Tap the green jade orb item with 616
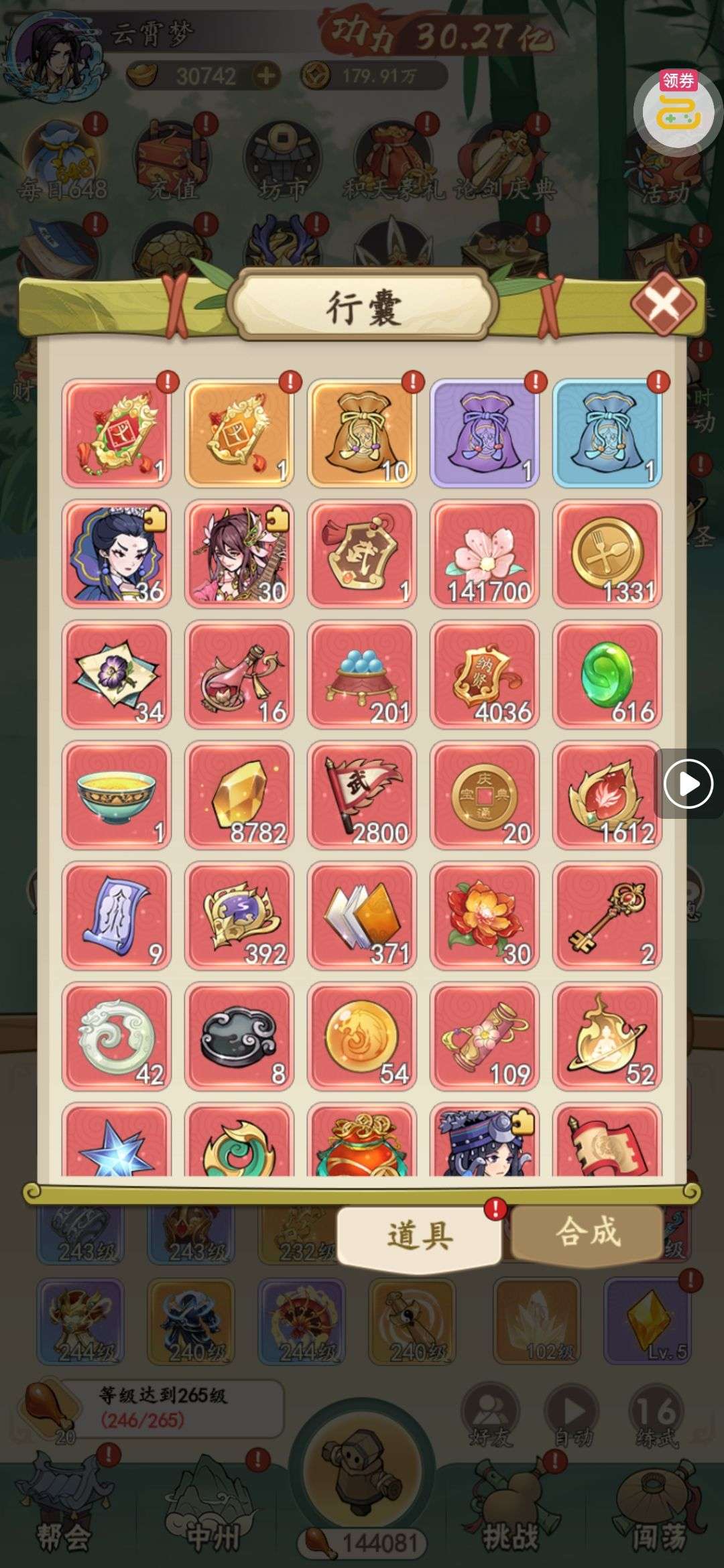The width and height of the screenshot is (724, 1568). [607, 675]
